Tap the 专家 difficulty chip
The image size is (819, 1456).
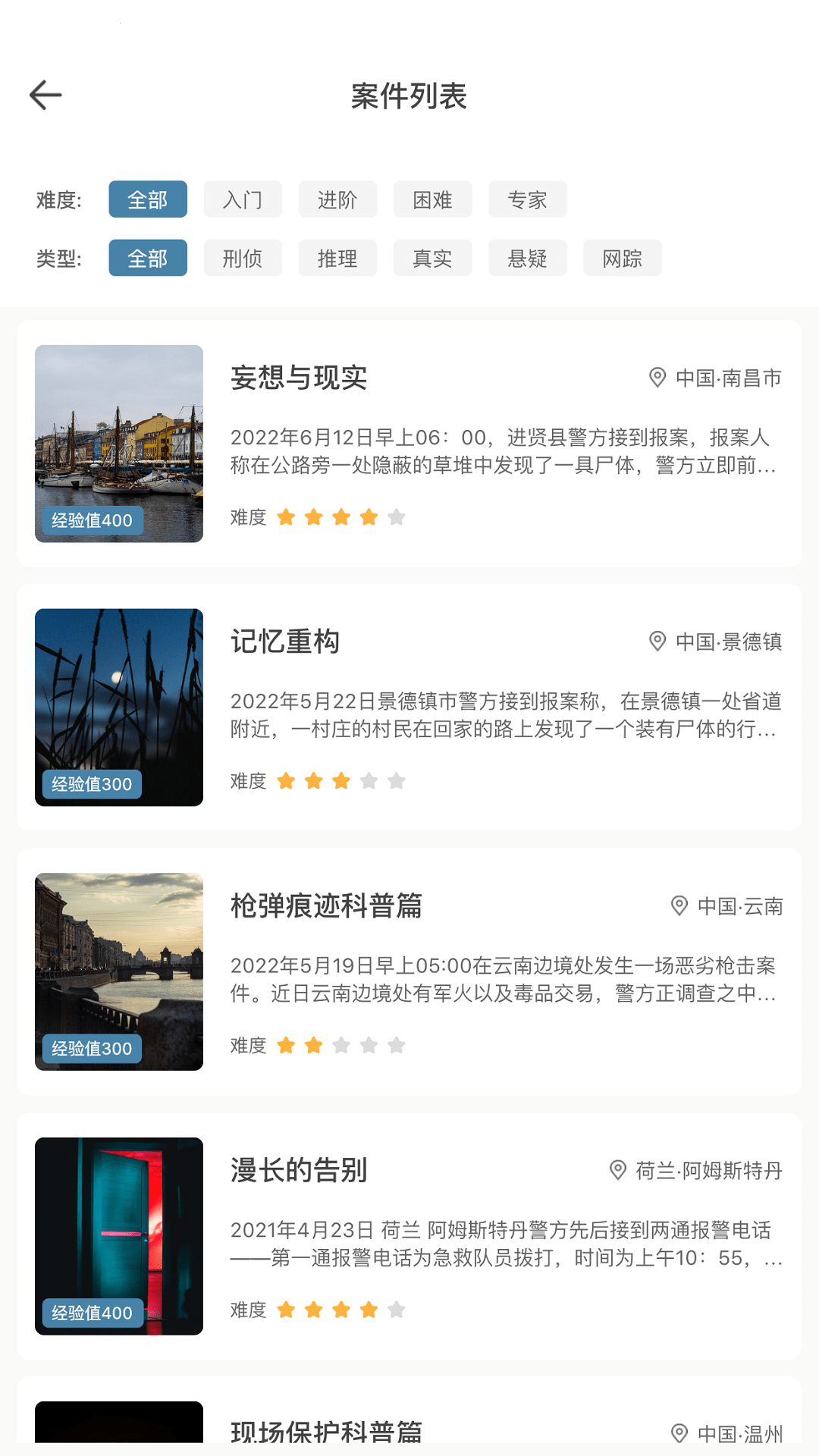click(527, 199)
